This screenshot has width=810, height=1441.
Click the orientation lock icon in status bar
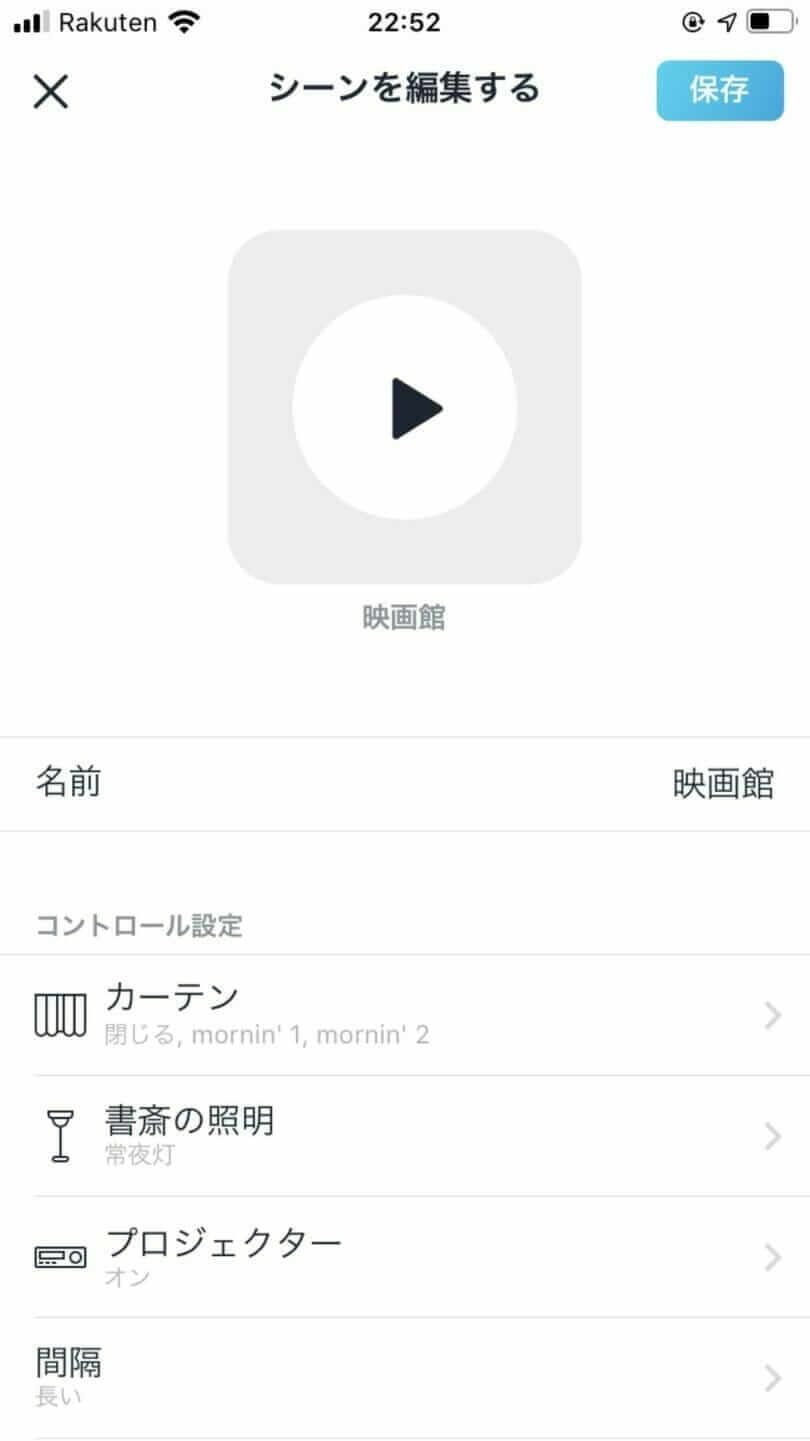[x=695, y=21]
